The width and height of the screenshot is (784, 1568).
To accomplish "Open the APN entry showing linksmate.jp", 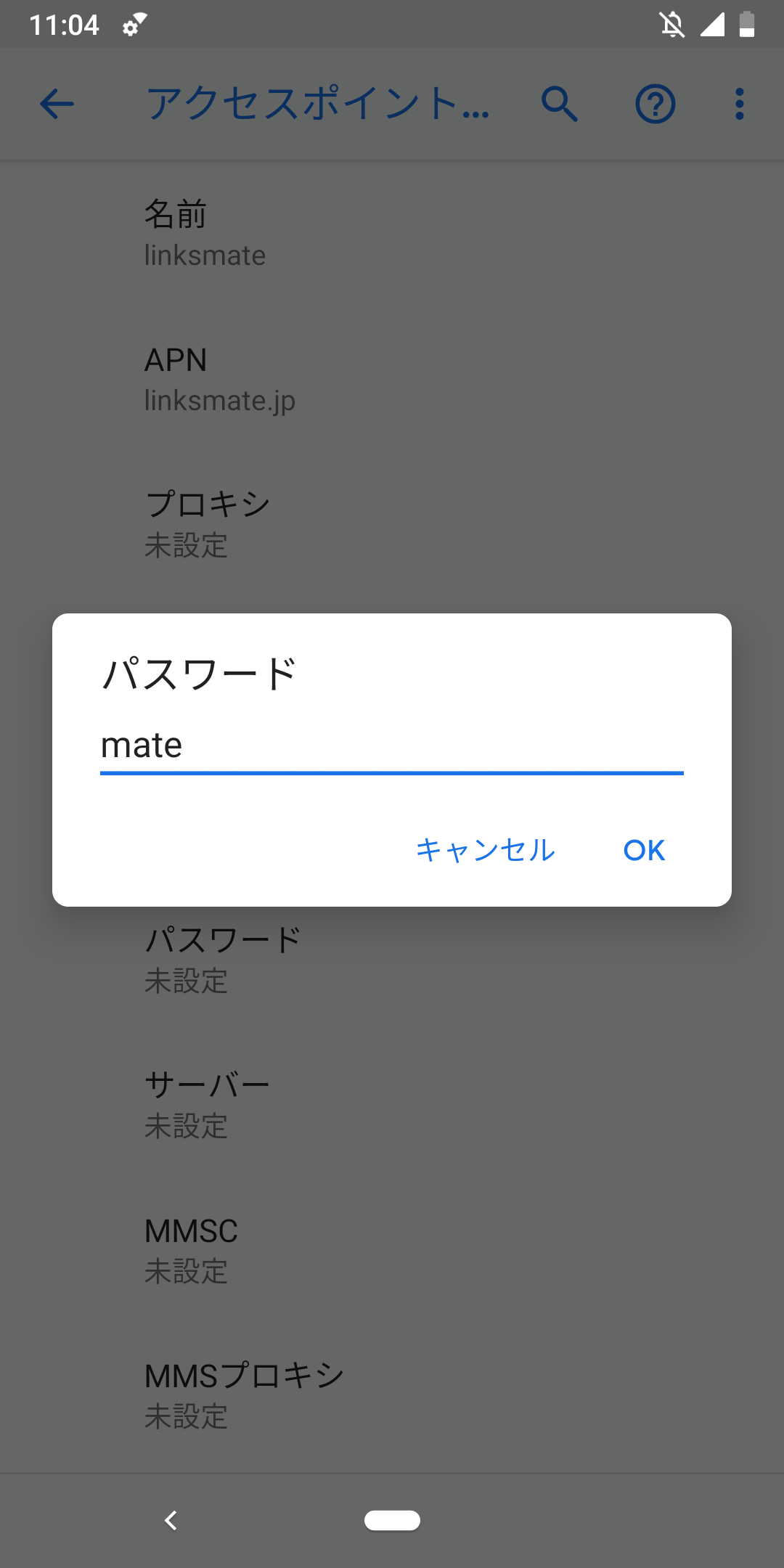I will point(392,377).
